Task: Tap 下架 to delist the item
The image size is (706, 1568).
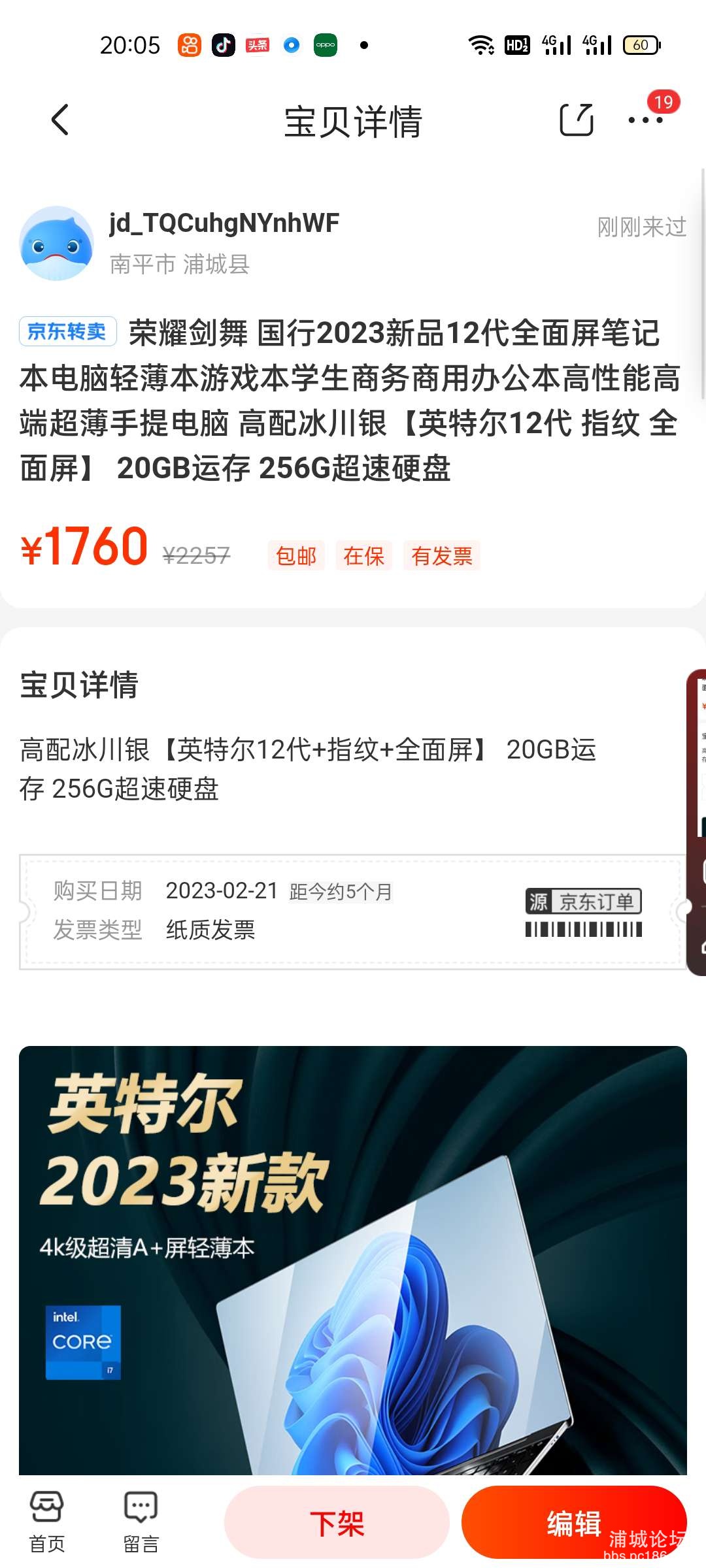Action: (337, 1522)
